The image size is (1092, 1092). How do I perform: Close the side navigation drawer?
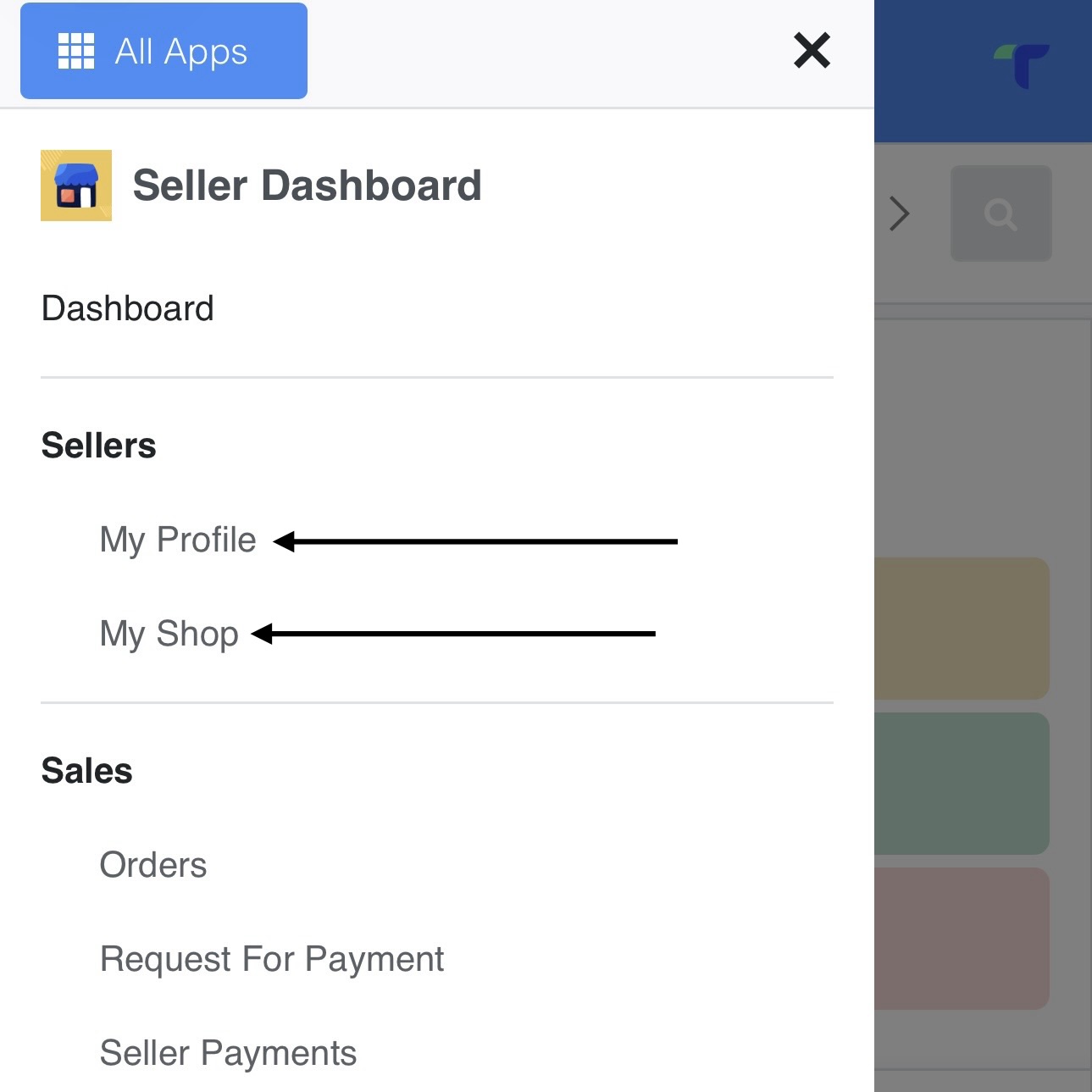[x=812, y=51]
